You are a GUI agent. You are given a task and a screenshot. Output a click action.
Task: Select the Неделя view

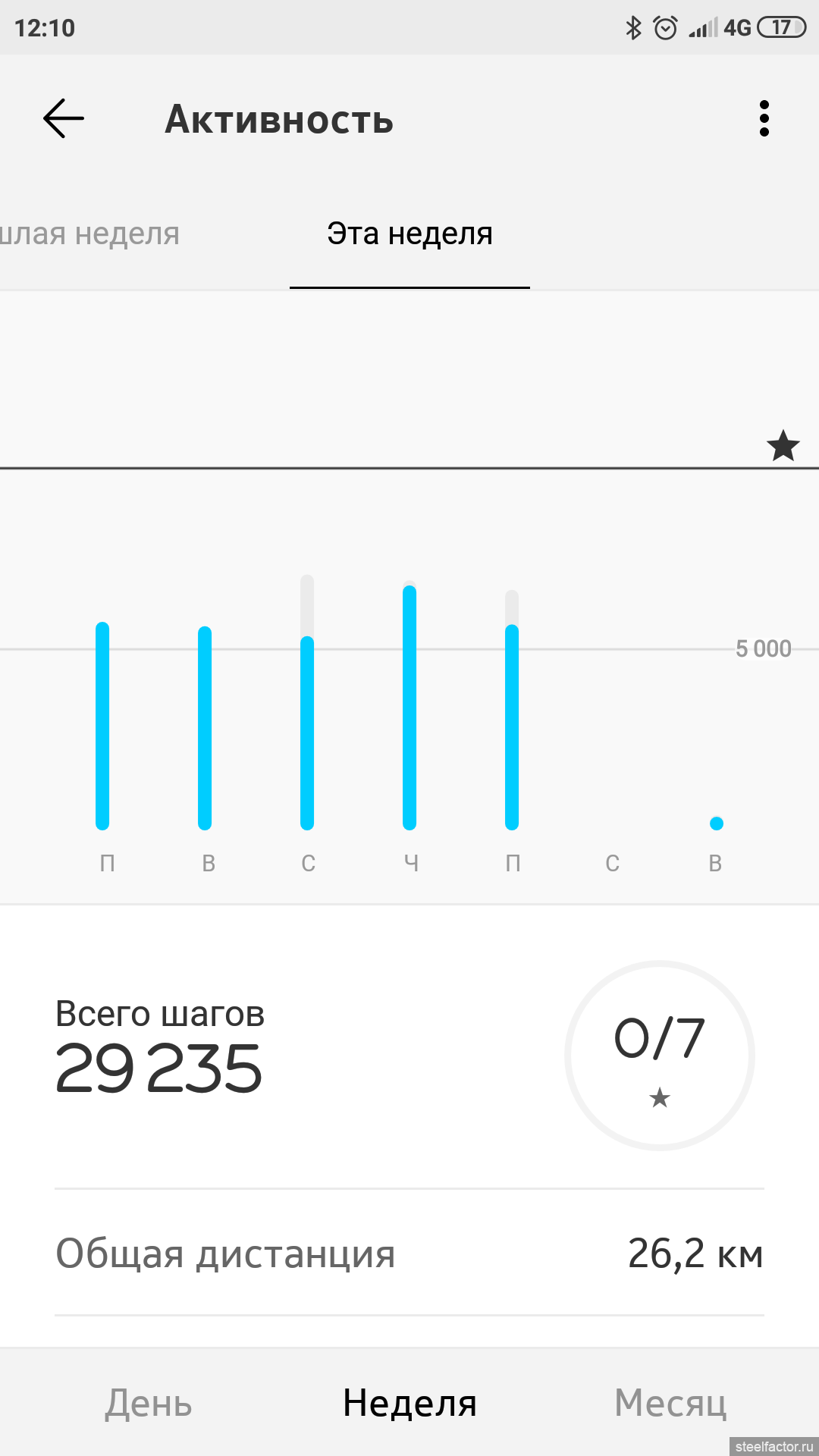point(409,1403)
